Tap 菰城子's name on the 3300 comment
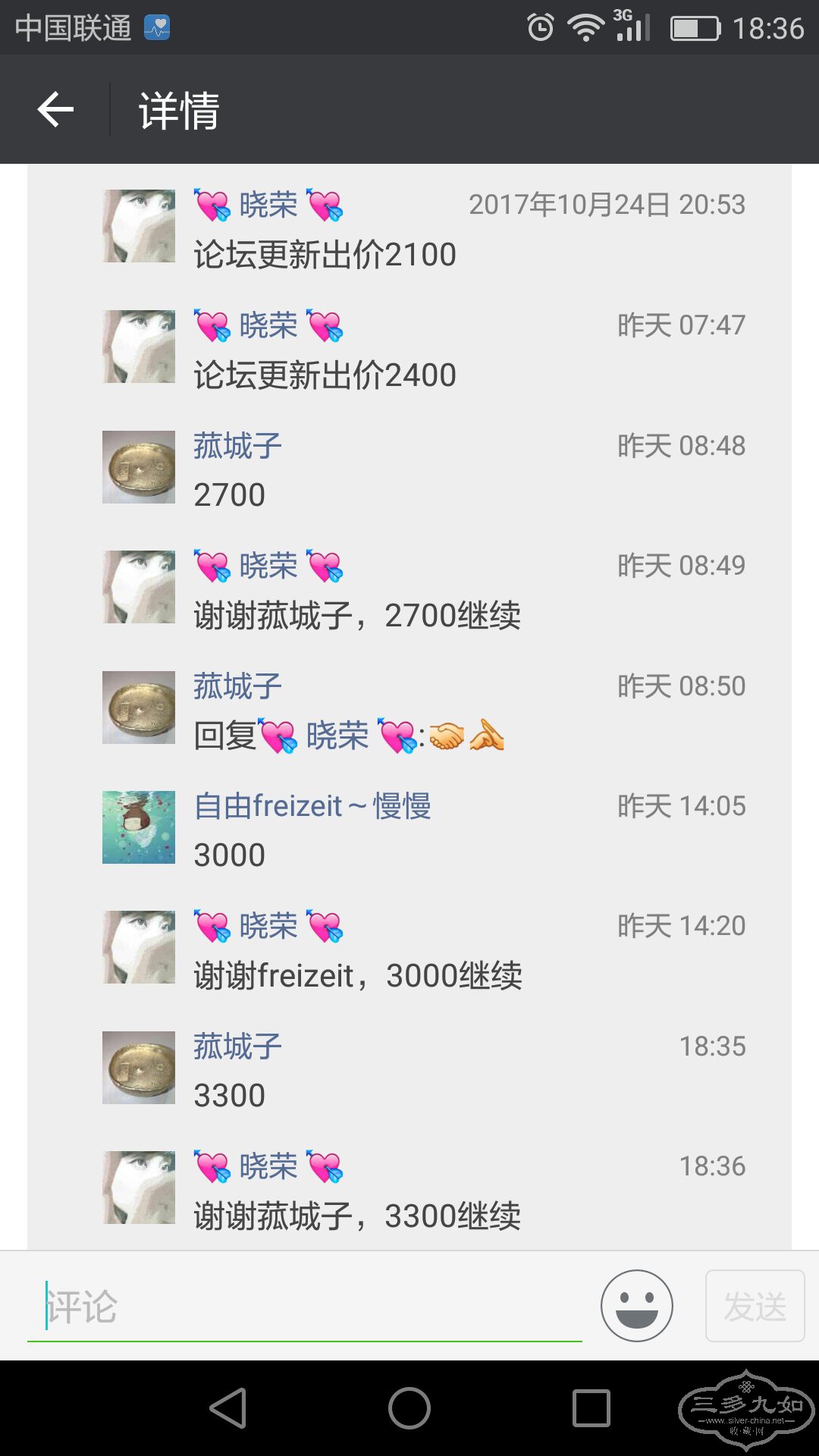 237,1046
